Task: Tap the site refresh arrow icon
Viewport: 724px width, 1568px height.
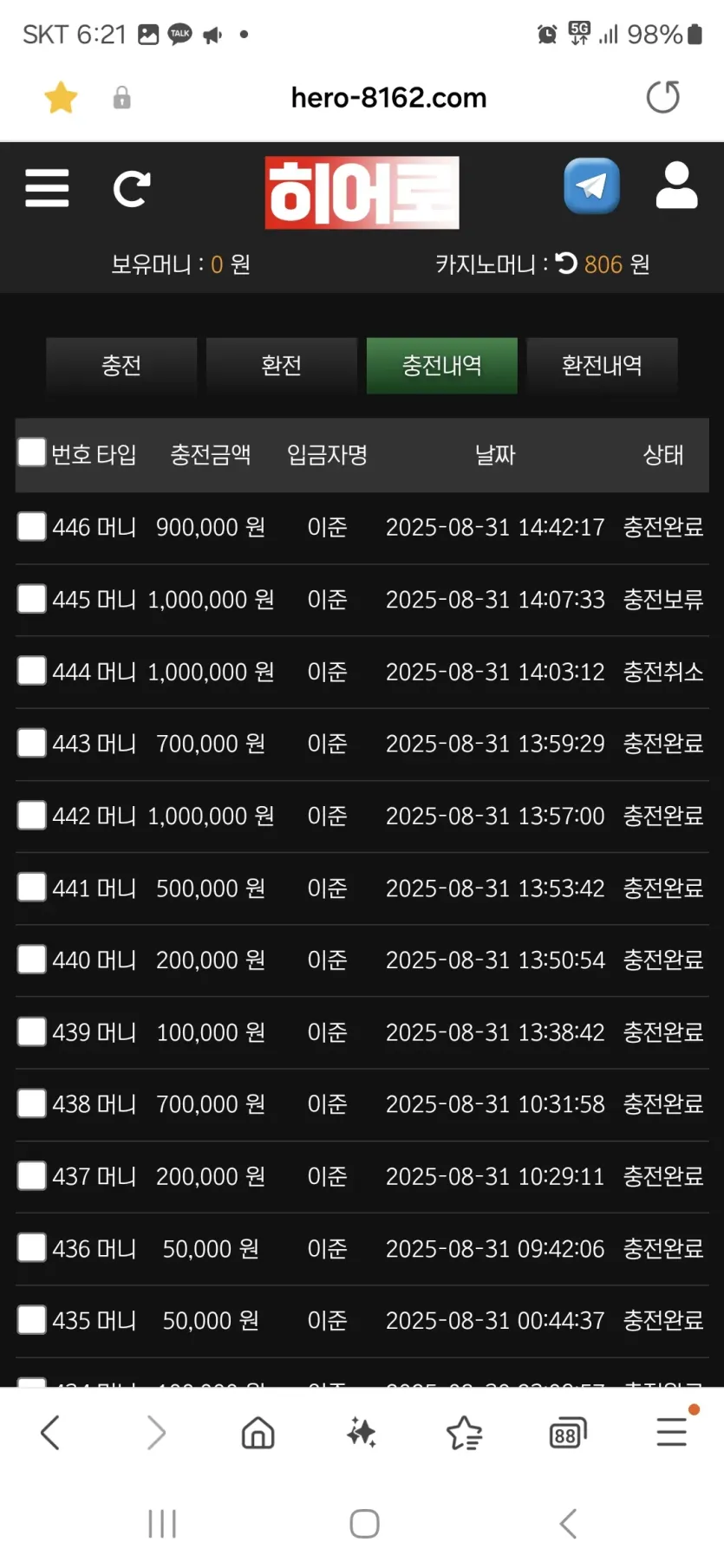Action: point(132,188)
